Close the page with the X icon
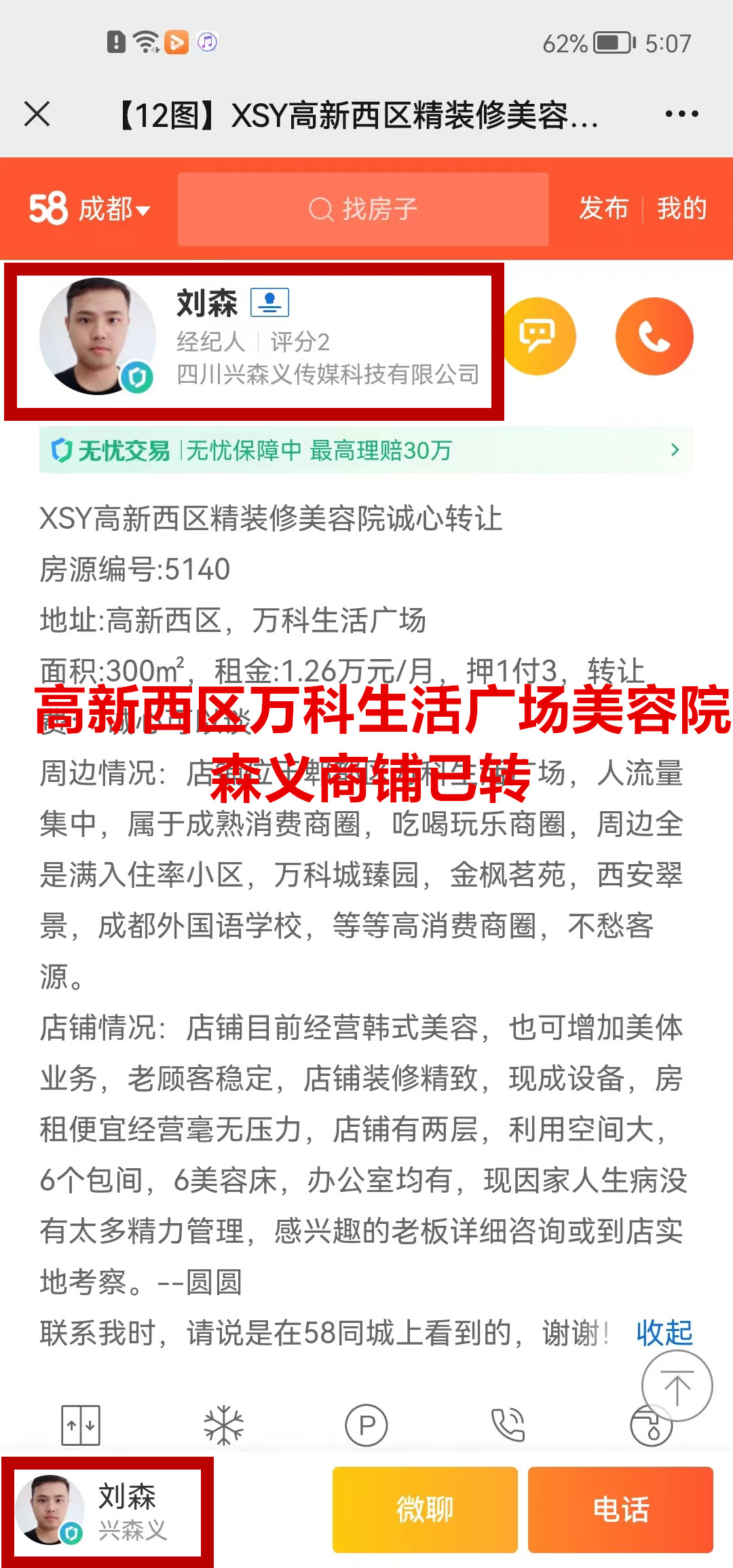This screenshot has height=1568, width=733. pyautogui.click(x=37, y=114)
